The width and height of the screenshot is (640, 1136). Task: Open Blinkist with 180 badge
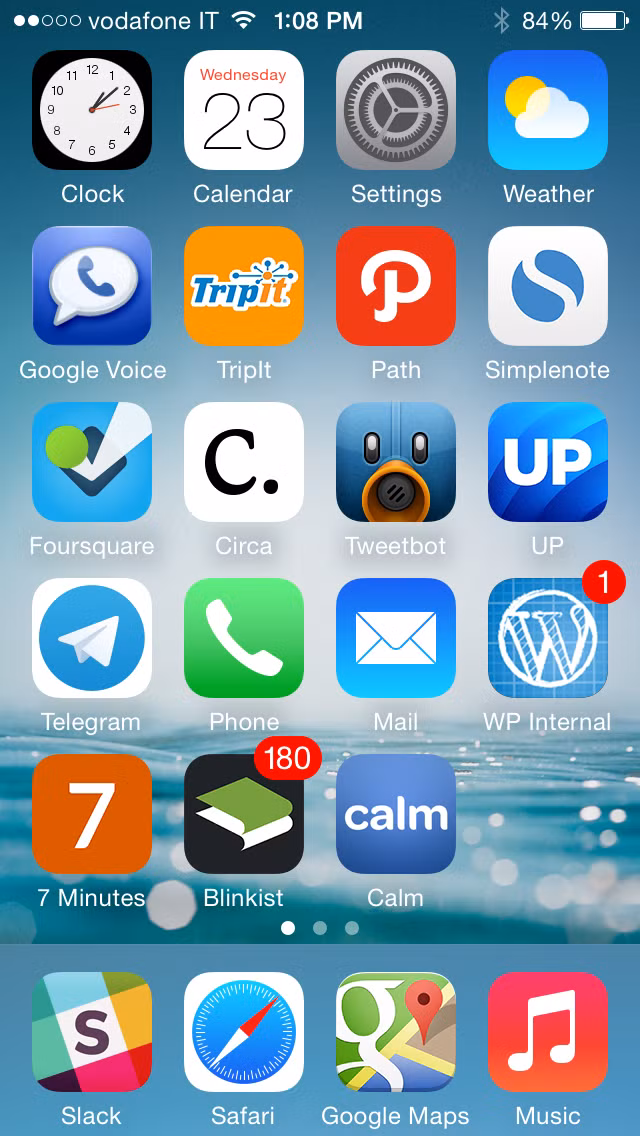[244, 814]
